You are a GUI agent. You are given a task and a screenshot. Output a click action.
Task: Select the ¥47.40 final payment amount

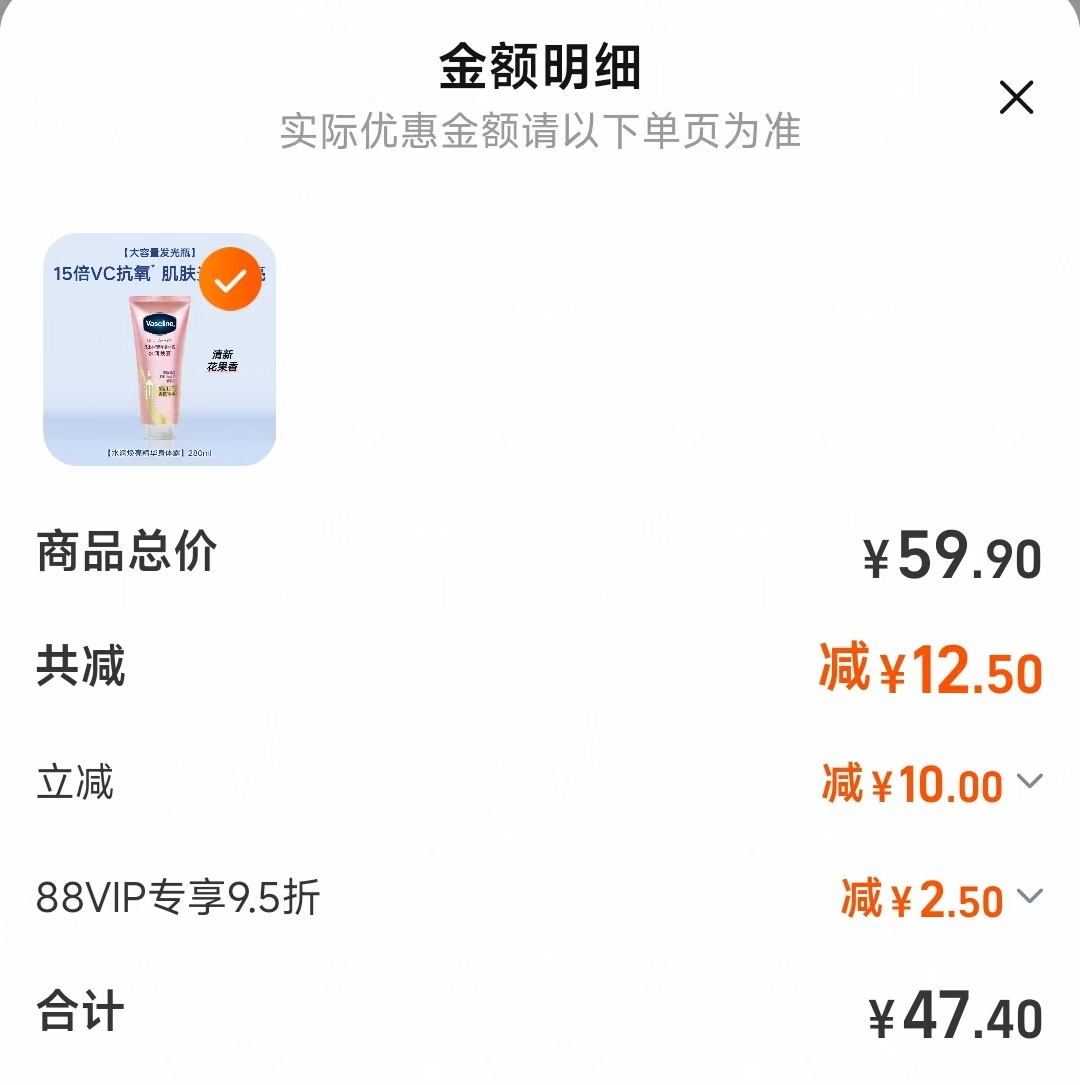(x=955, y=1013)
